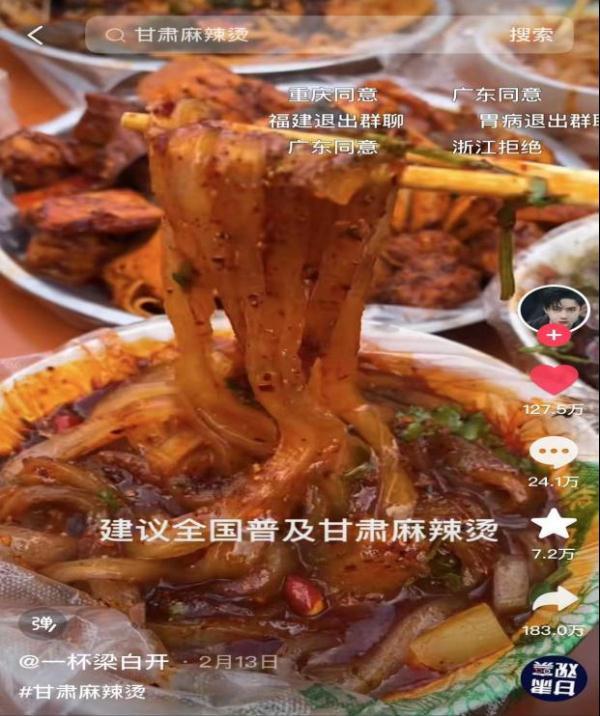The image size is (600, 716).
Task: Share this video using the arrow
Action: tap(555, 599)
